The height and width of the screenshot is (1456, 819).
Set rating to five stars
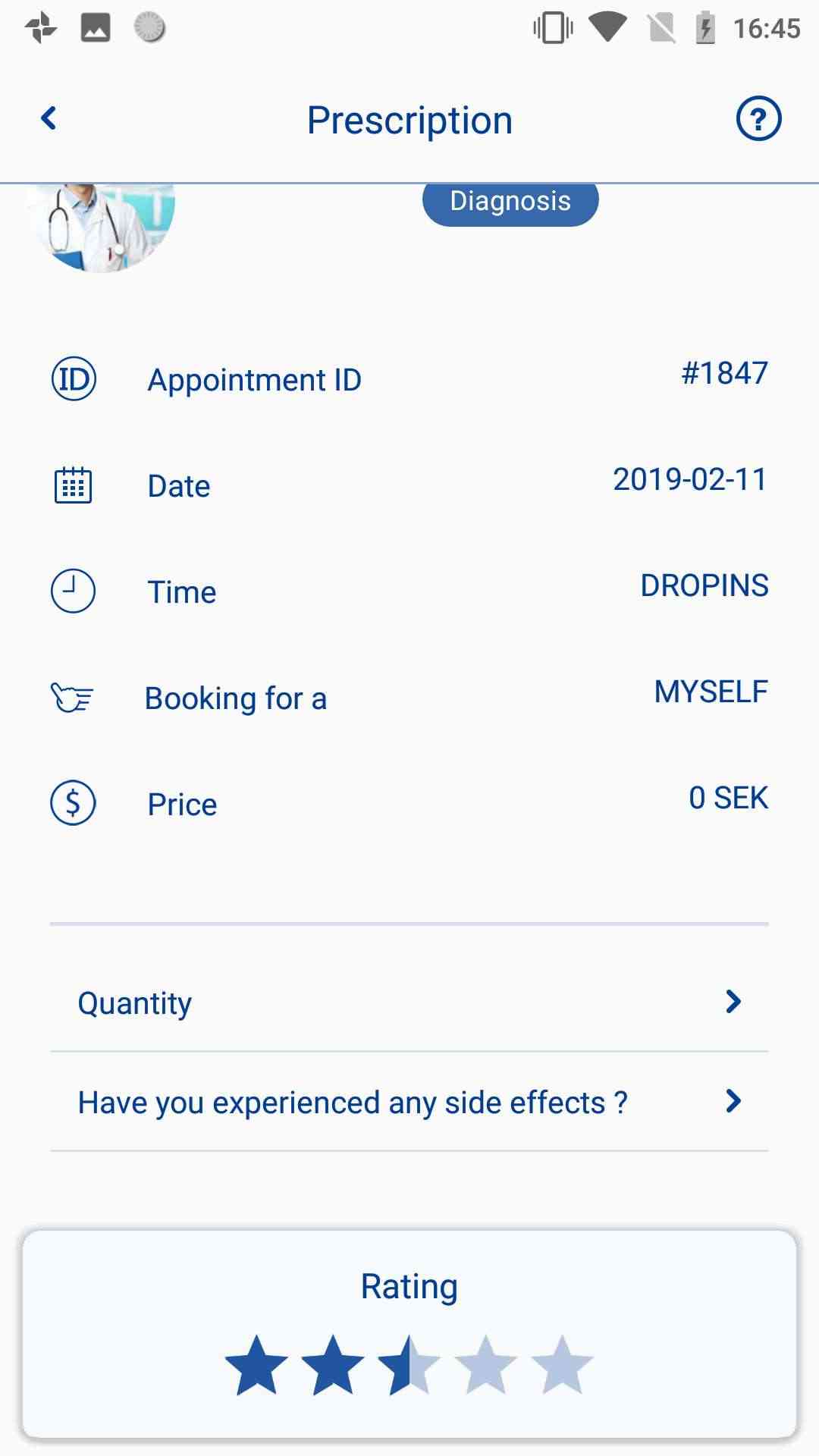pos(562,1366)
